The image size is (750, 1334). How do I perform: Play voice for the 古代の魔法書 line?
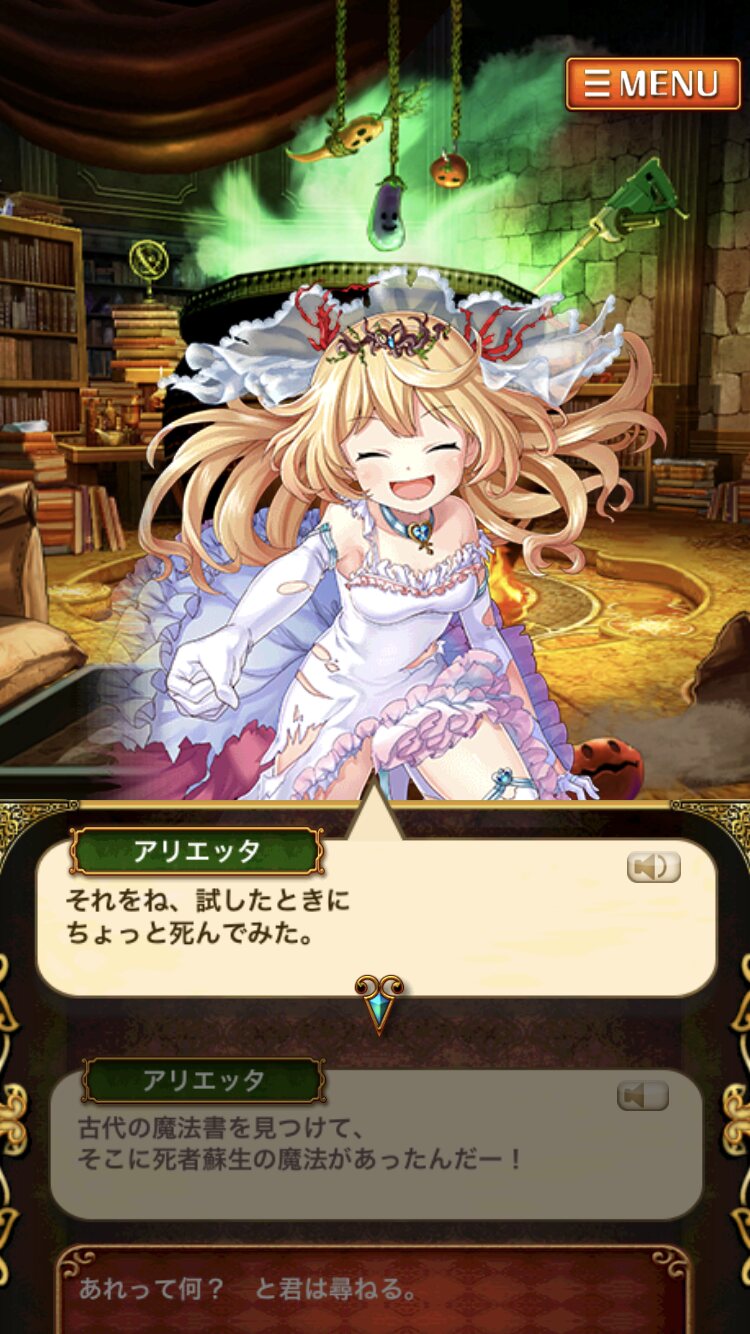(x=643, y=1097)
